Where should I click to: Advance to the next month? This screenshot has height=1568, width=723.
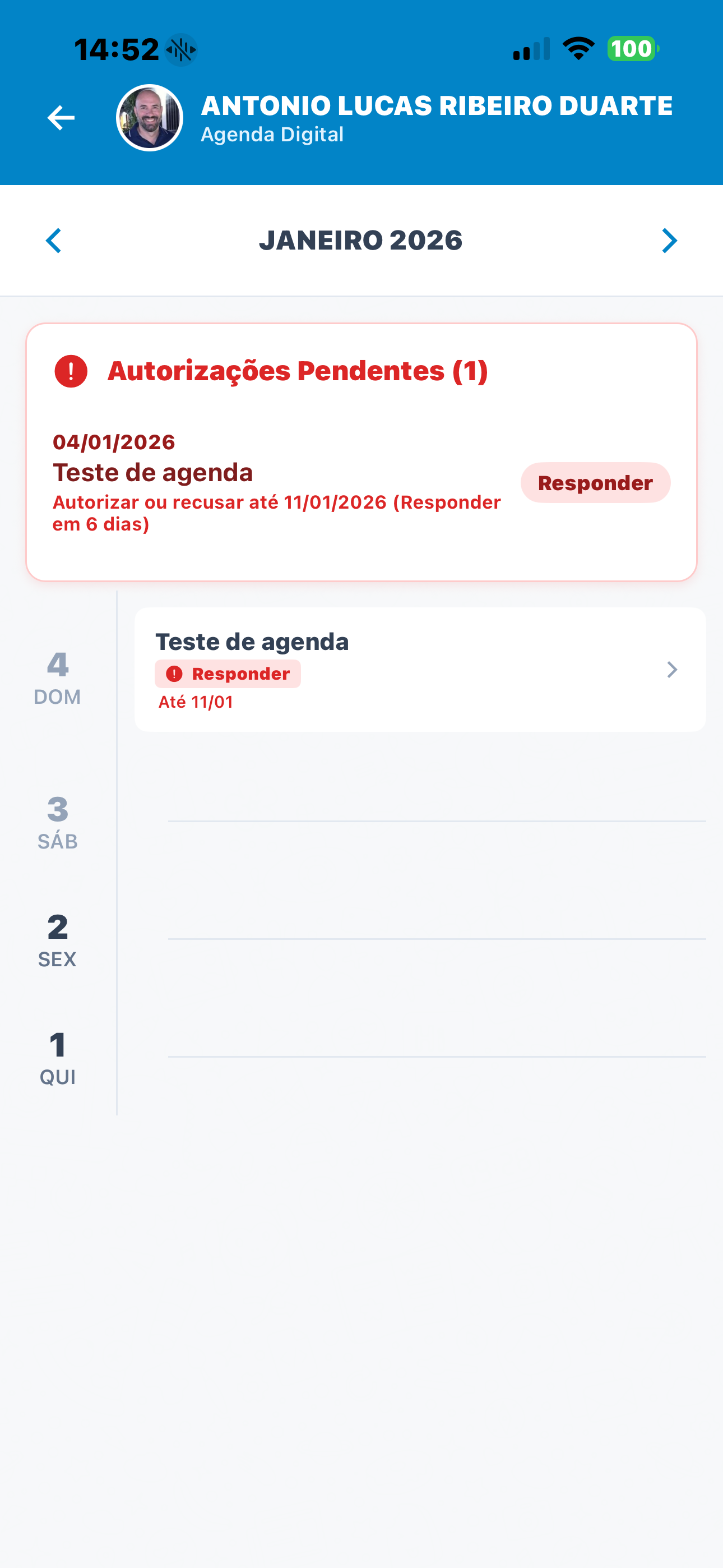pyautogui.click(x=669, y=240)
